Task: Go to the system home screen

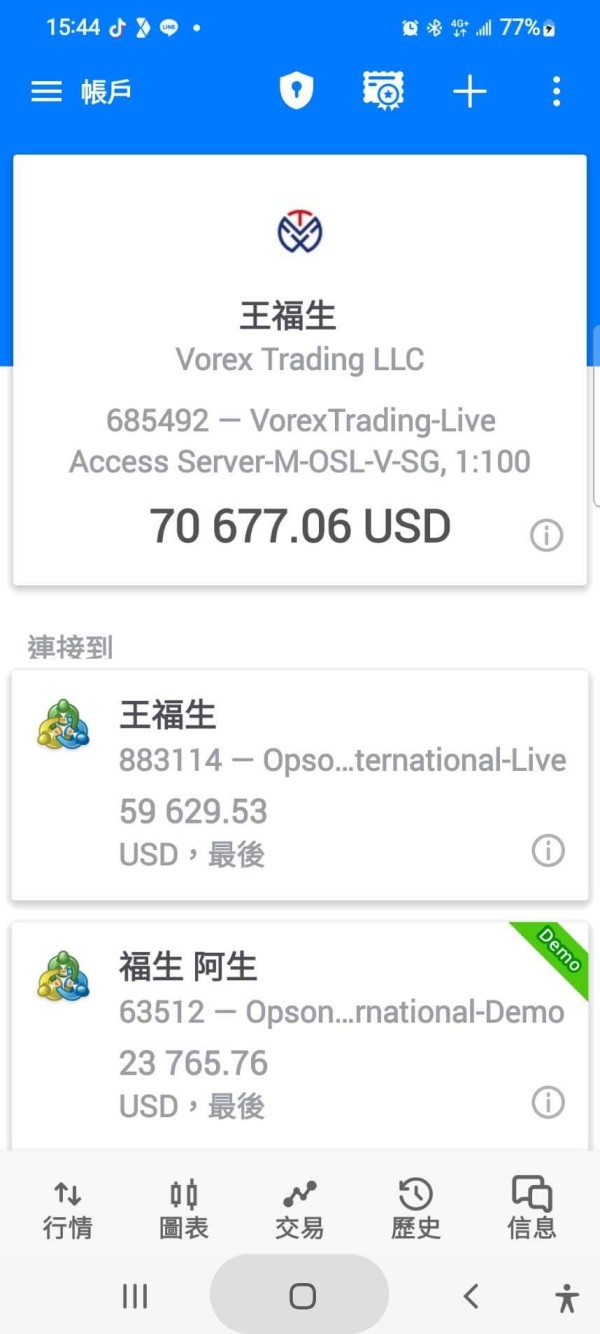Action: pyautogui.click(x=301, y=1297)
